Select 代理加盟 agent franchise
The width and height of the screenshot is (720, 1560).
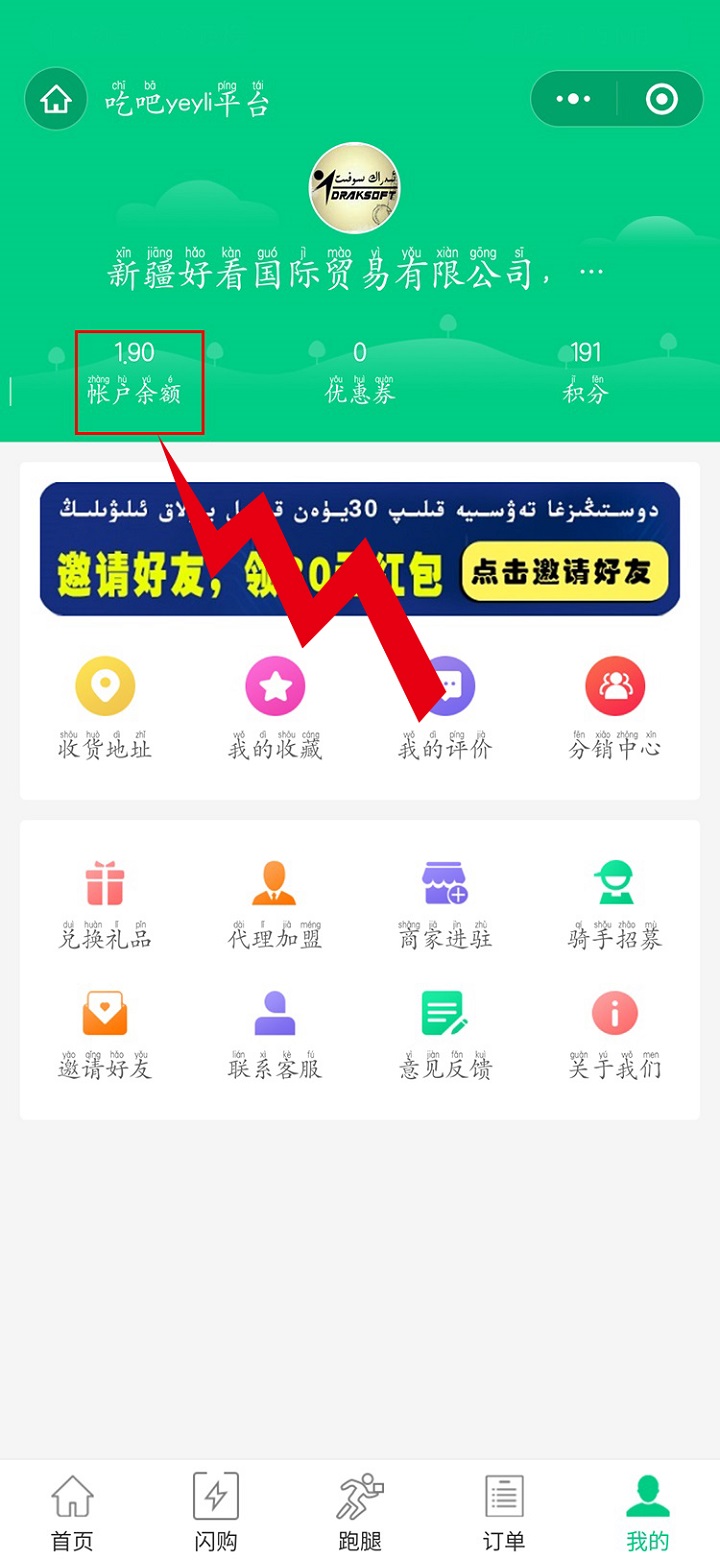[275, 903]
